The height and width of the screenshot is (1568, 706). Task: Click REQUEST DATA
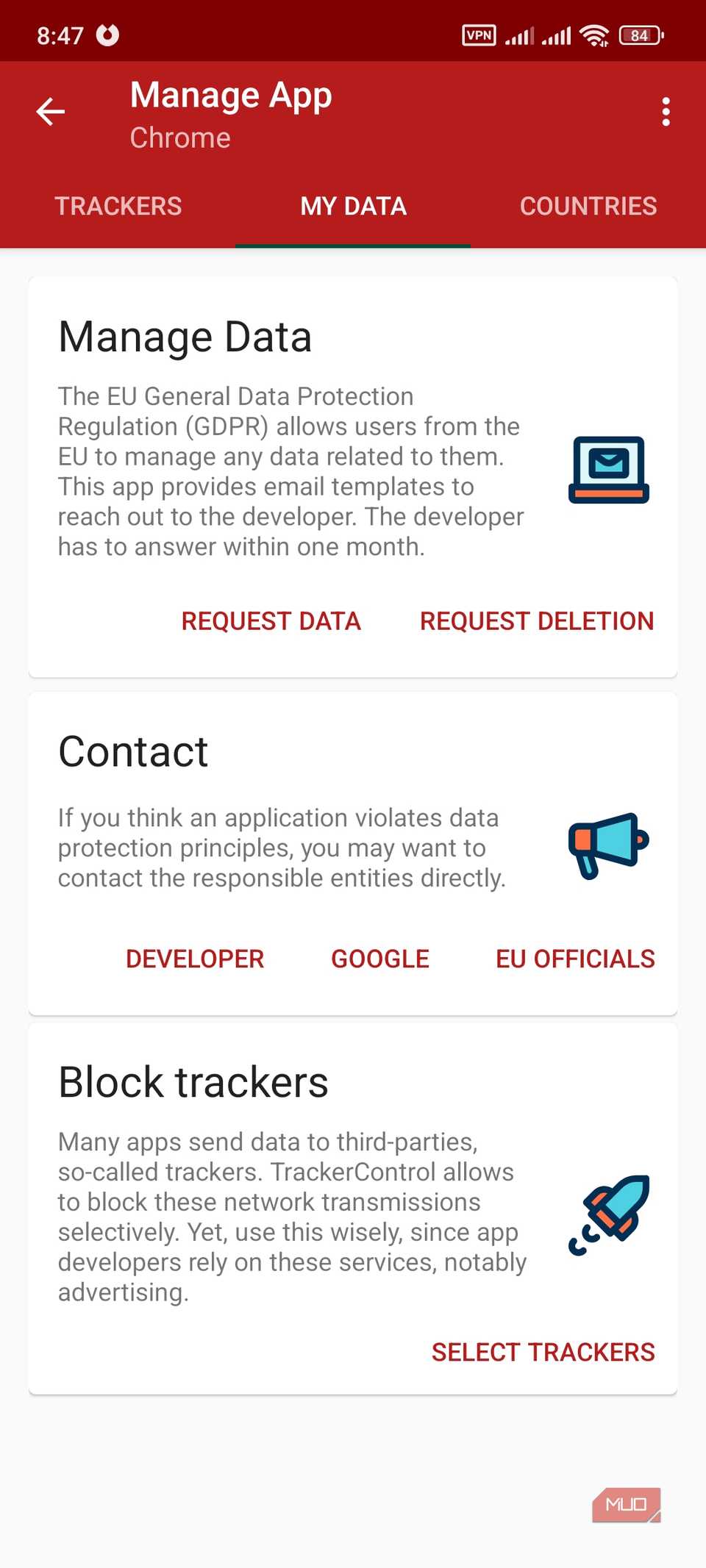click(x=271, y=621)
